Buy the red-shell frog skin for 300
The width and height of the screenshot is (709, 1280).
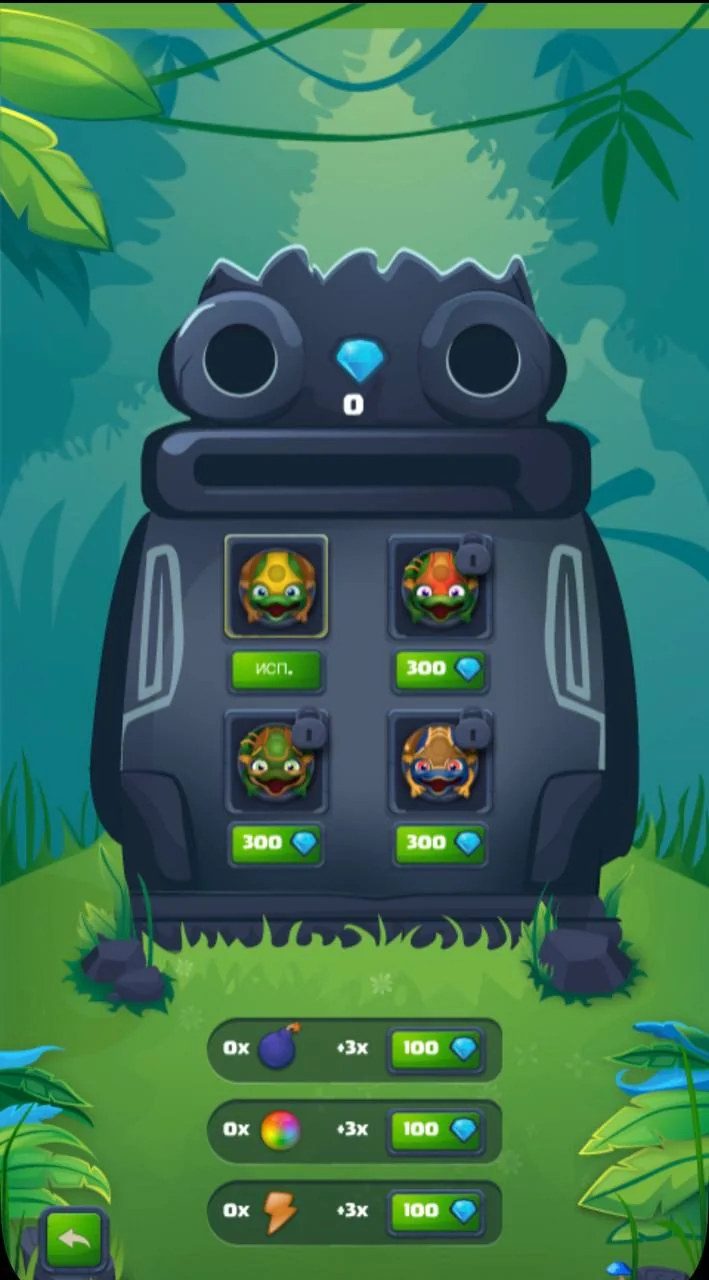click(x=440, y=670)
